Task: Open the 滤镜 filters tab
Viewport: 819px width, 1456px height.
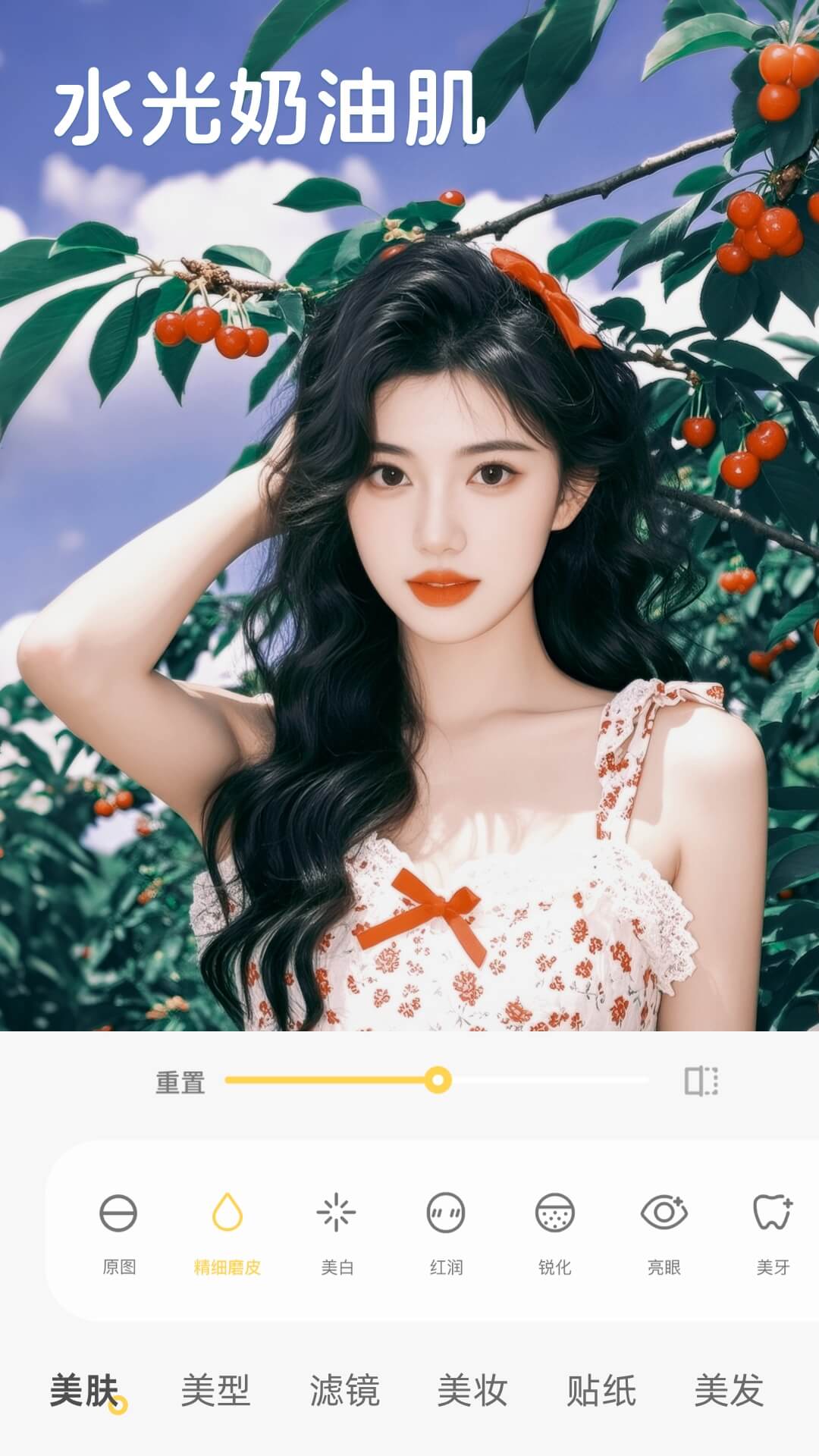Action: tap(344, 1391)
